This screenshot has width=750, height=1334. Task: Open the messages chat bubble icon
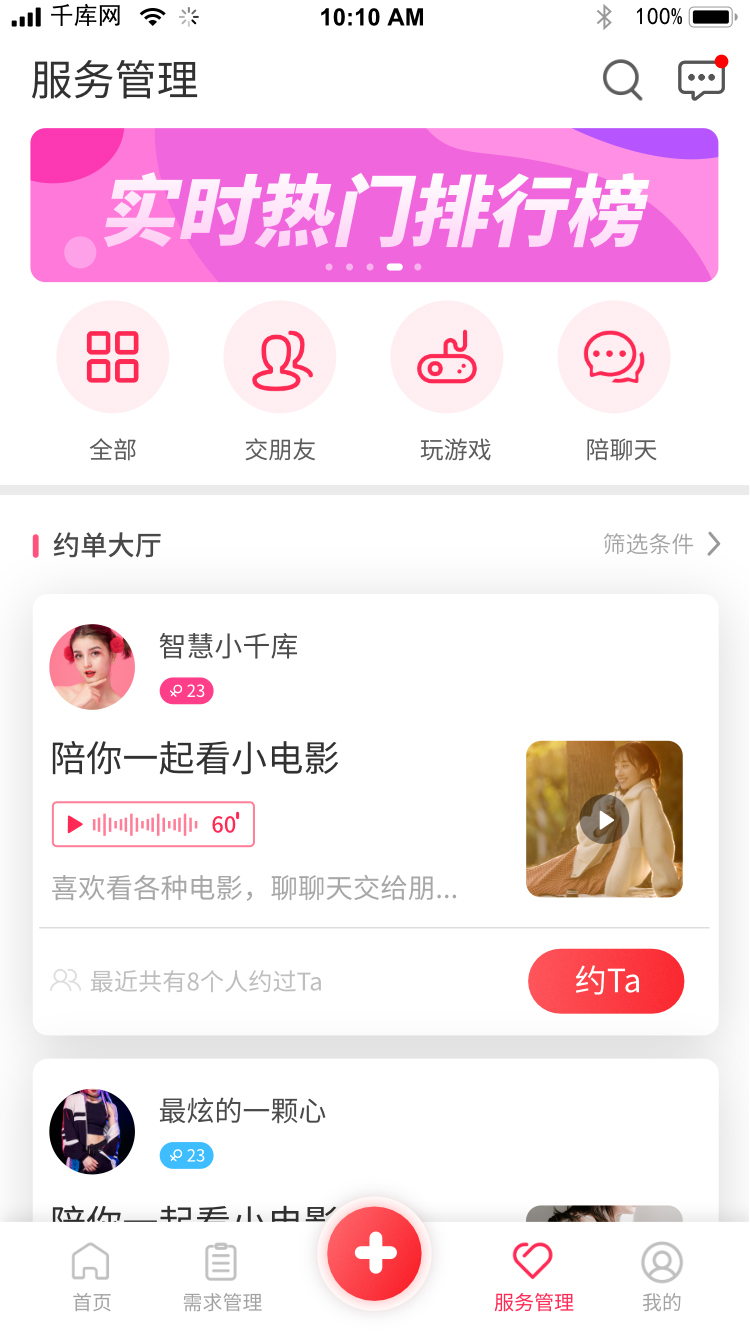(701, 80)
